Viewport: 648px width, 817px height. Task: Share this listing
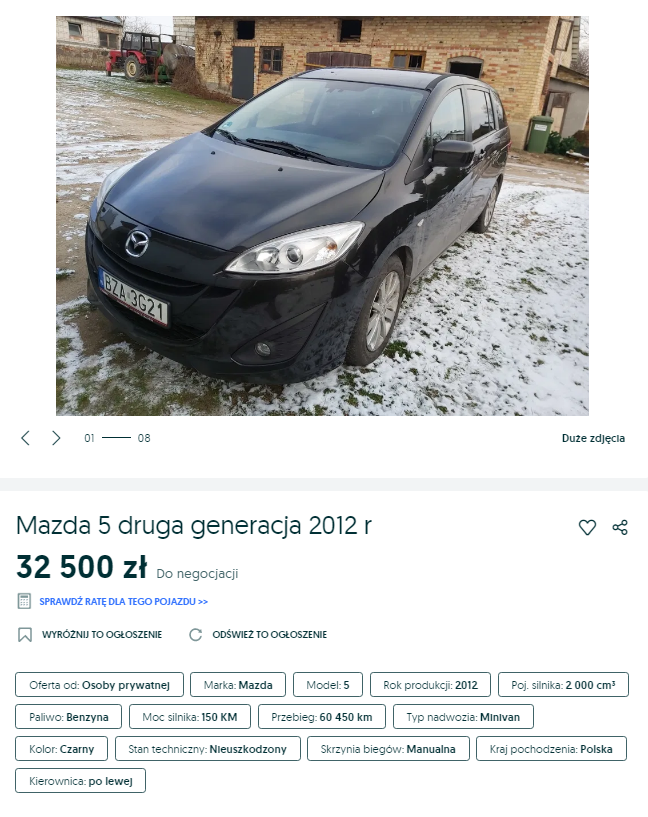pos(620,527)
